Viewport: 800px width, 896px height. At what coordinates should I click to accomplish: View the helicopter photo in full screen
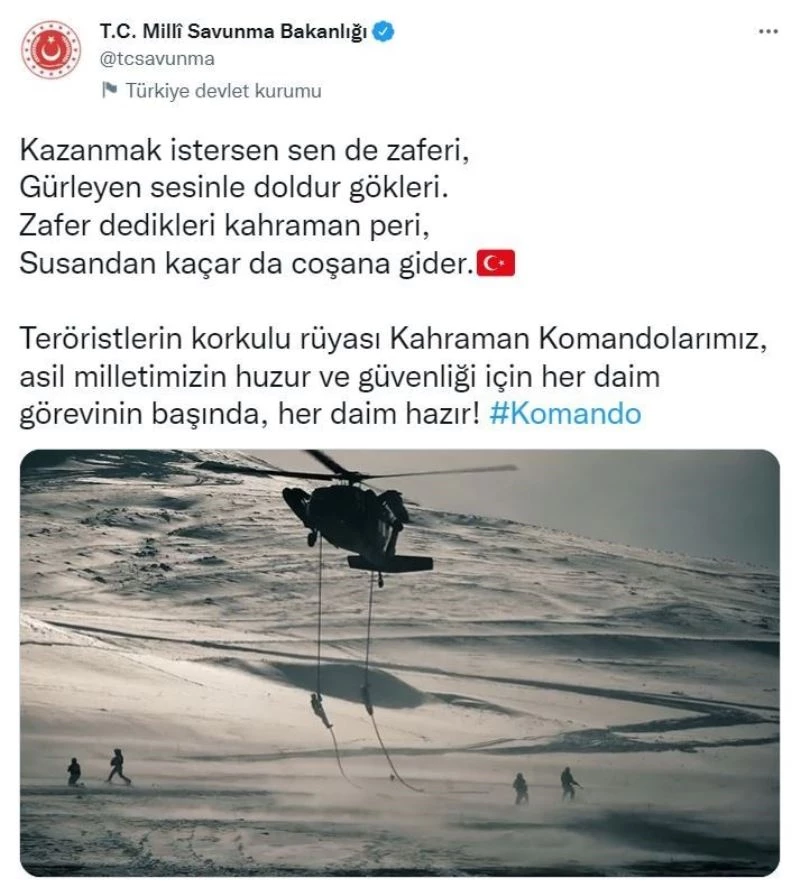point(399,662)
